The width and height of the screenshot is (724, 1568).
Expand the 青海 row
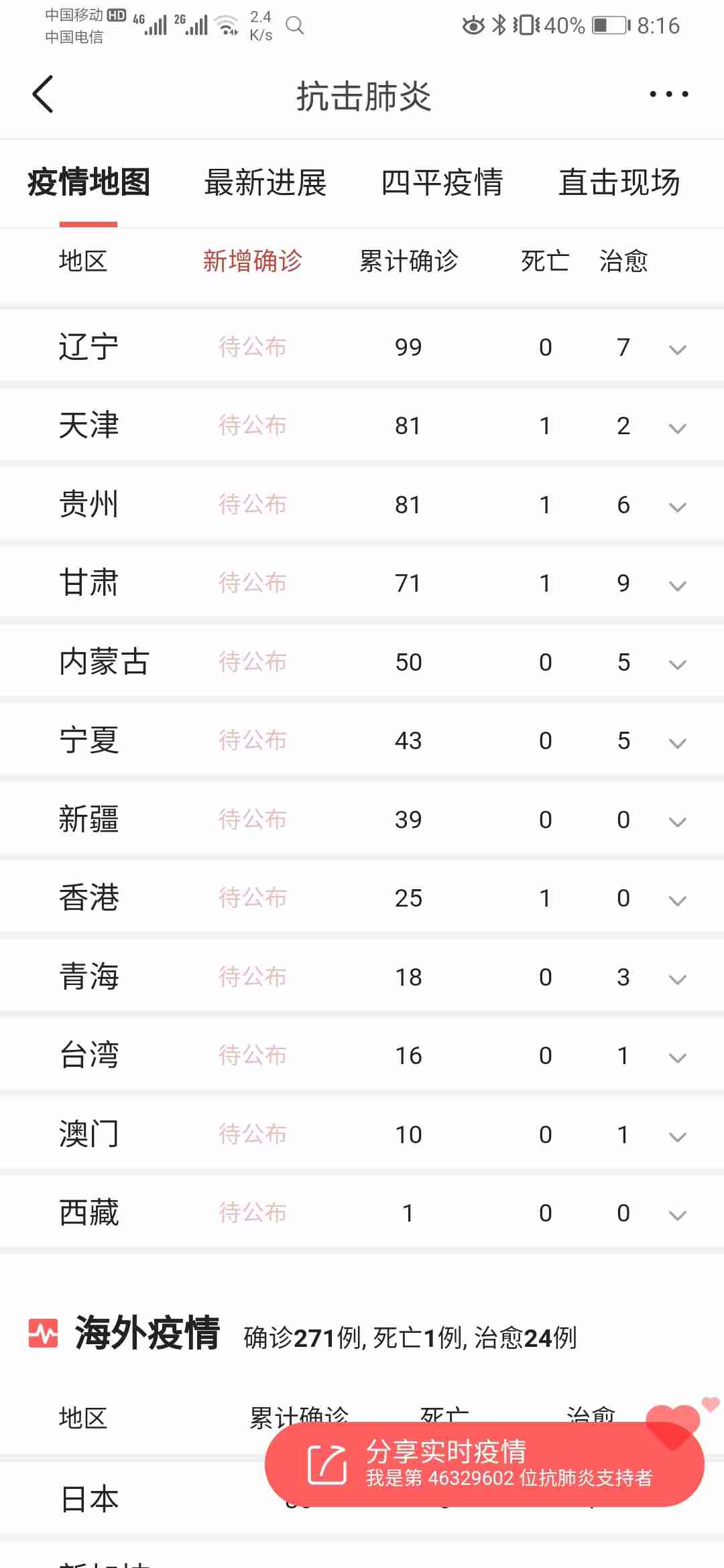click(x=677, y=979)
